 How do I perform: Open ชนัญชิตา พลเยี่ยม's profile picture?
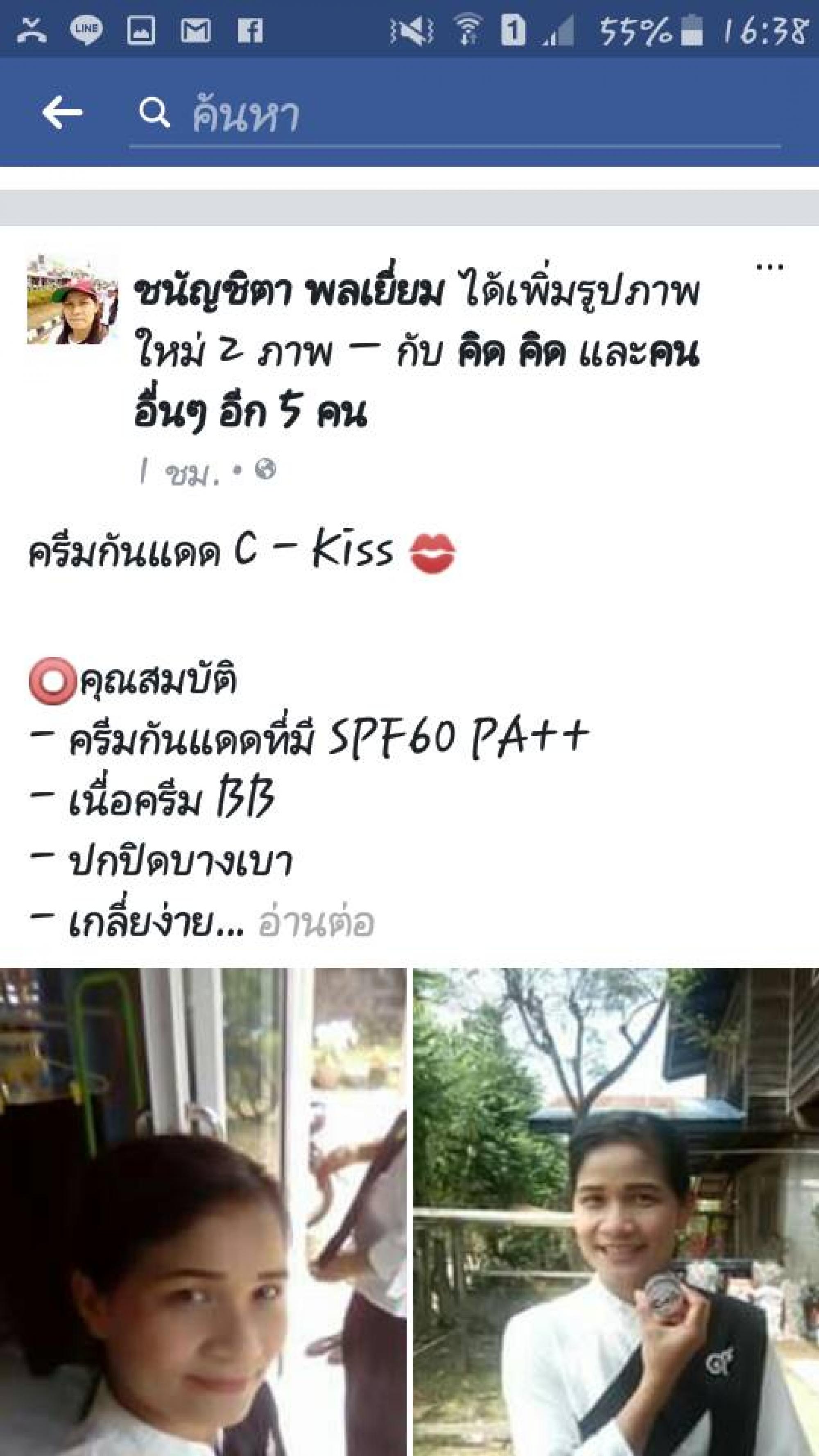pos(72,300)
